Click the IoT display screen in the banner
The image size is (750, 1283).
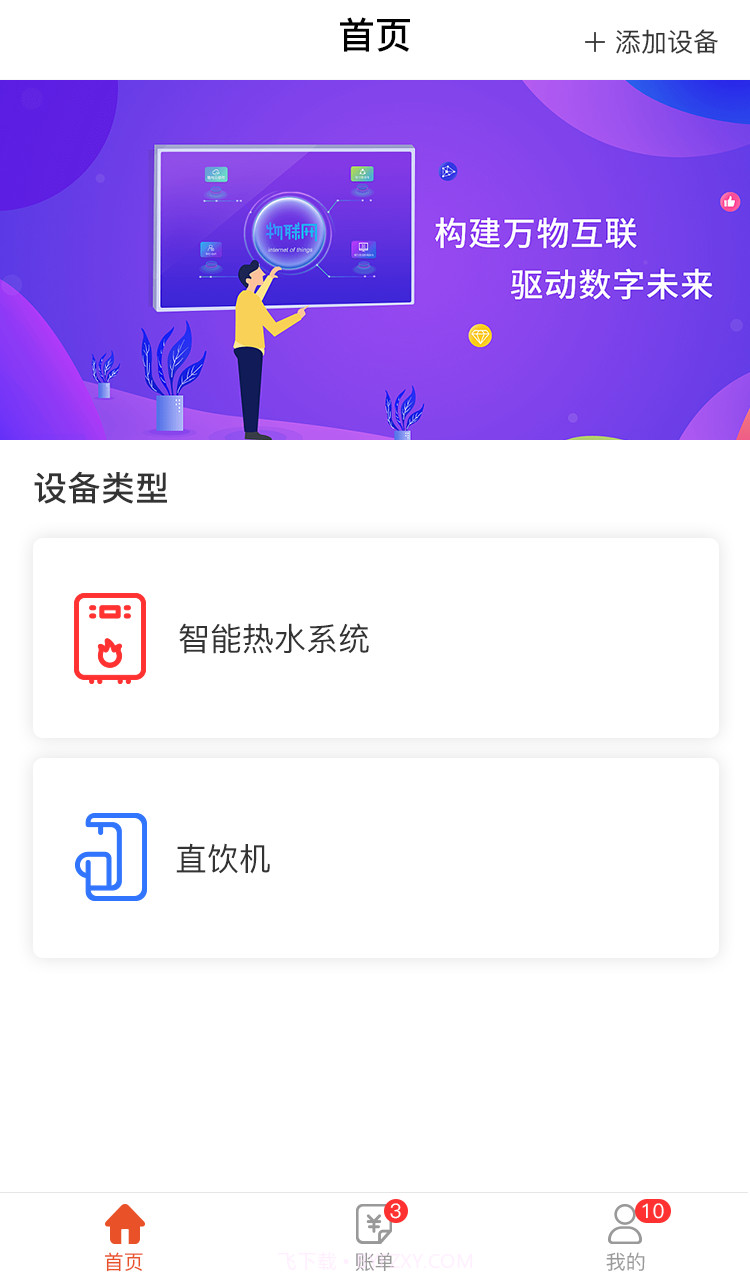[285, 225]
